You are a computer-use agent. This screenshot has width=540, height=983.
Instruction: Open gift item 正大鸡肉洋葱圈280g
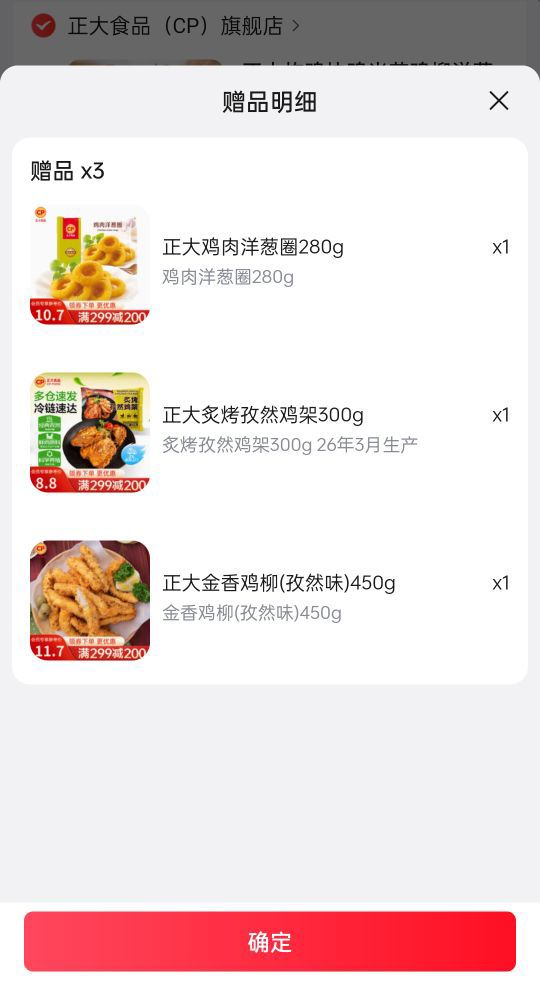(270, 265)
